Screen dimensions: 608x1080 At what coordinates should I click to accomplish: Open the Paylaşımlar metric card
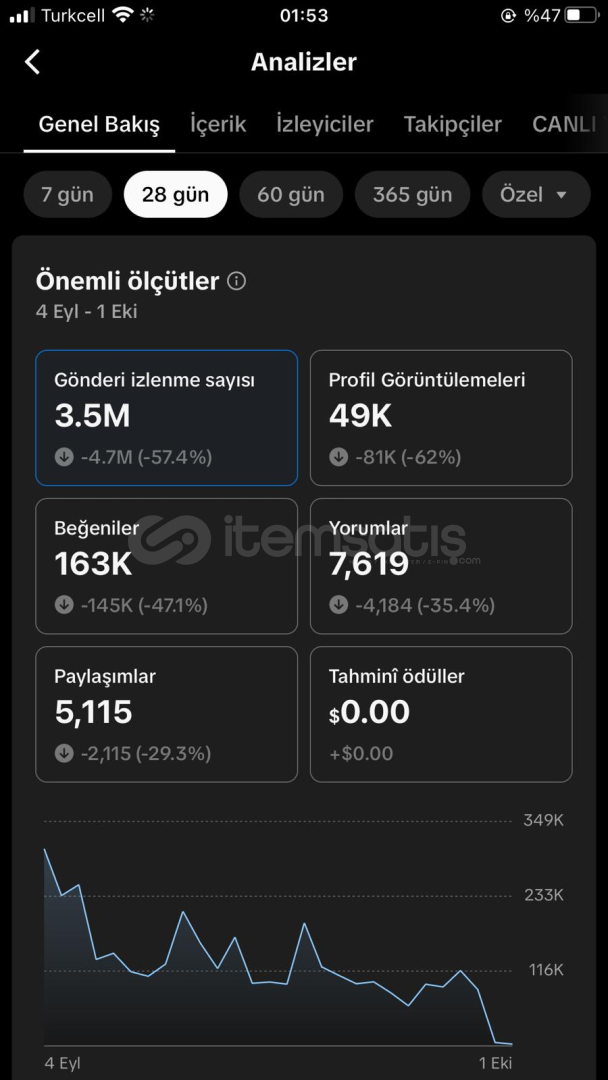click(x=166, y=714)
